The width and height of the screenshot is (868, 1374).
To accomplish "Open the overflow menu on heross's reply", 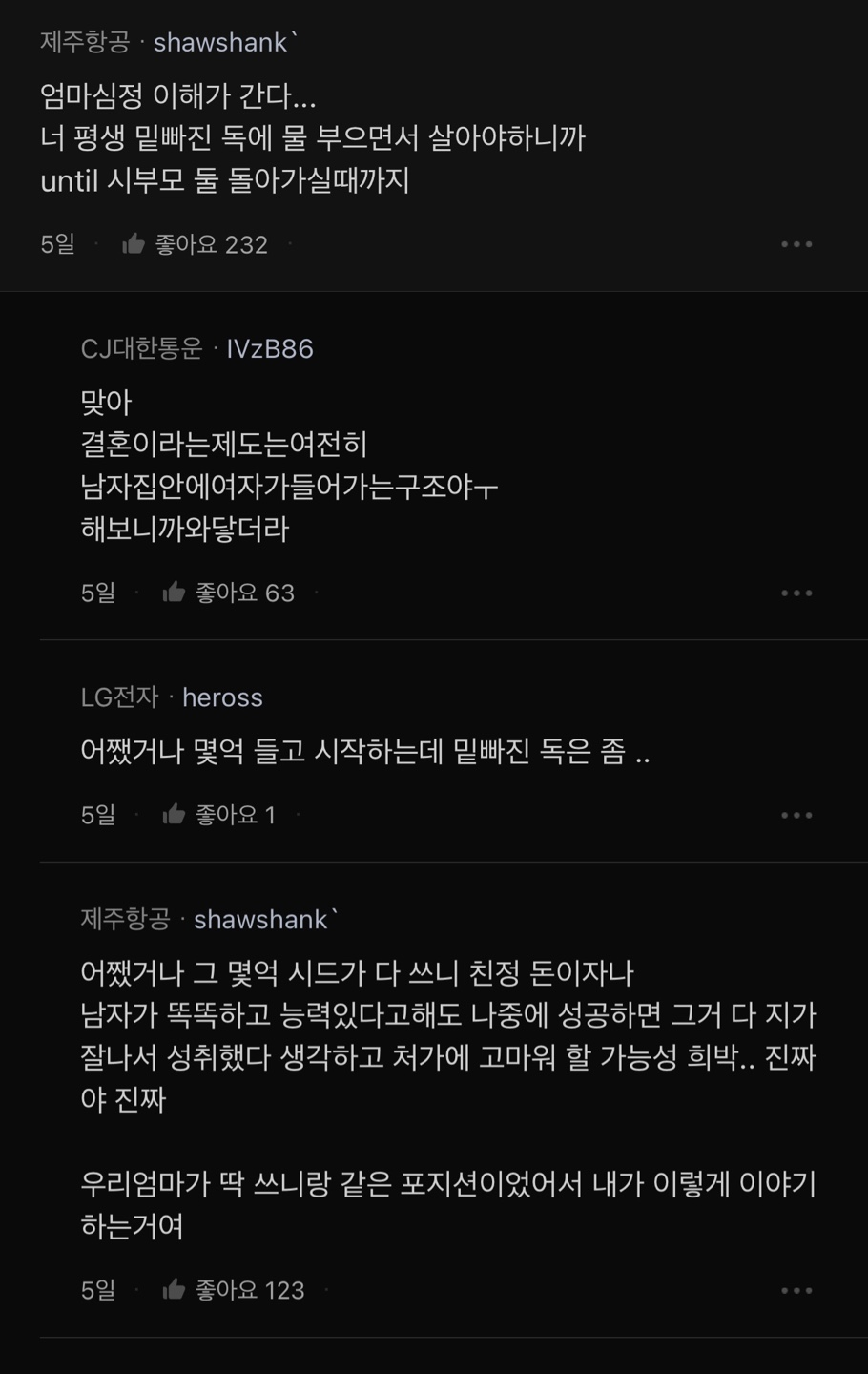I will (x=796, y=815).
